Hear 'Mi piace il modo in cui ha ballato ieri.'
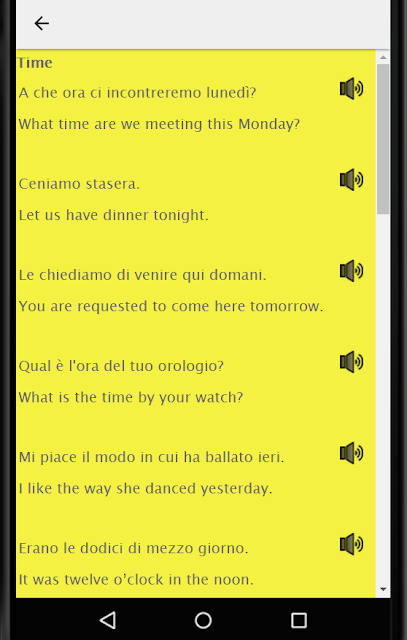The image size is (407, 640). tap(351, 453)
